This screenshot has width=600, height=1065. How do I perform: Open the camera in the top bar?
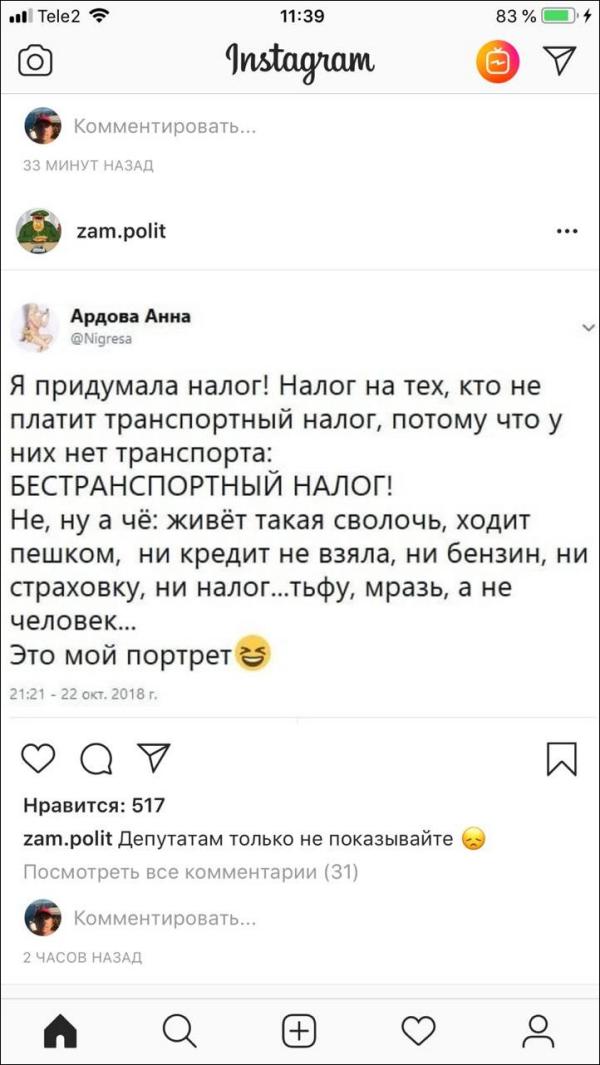point(36,64)
